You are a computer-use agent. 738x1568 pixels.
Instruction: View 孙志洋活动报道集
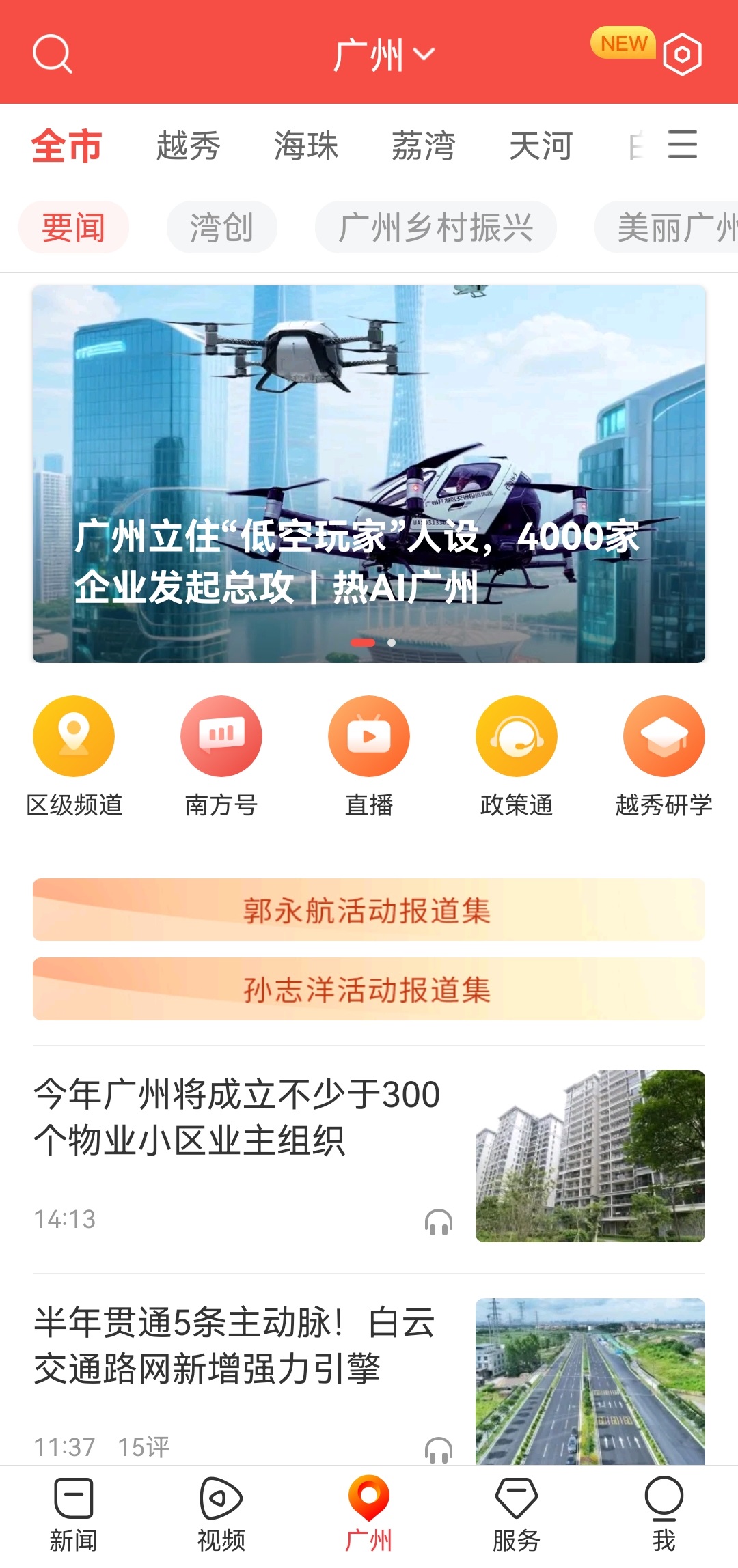[x=369, y=989]
